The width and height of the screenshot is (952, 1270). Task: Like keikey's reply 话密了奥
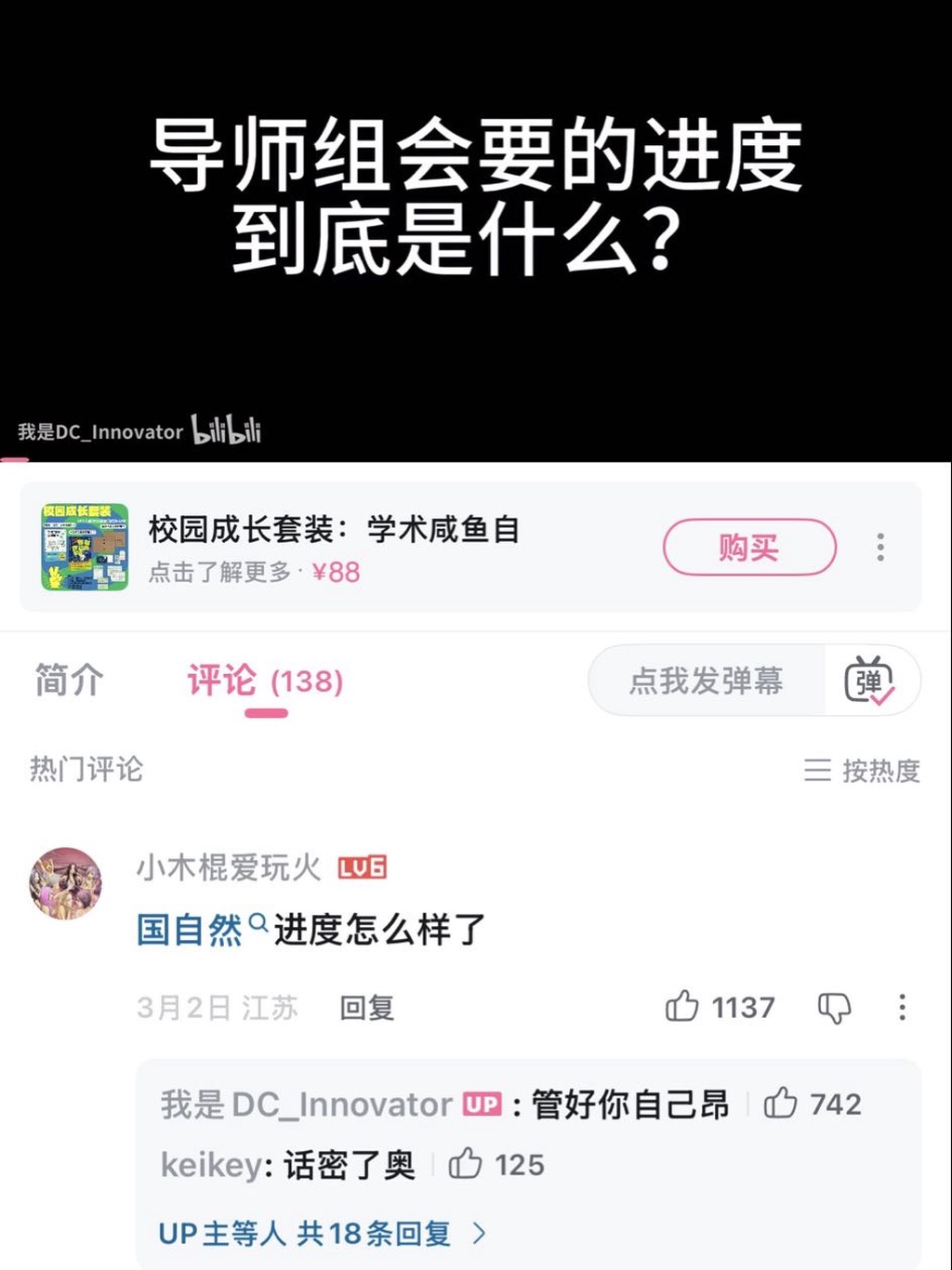pos(465,1165)
